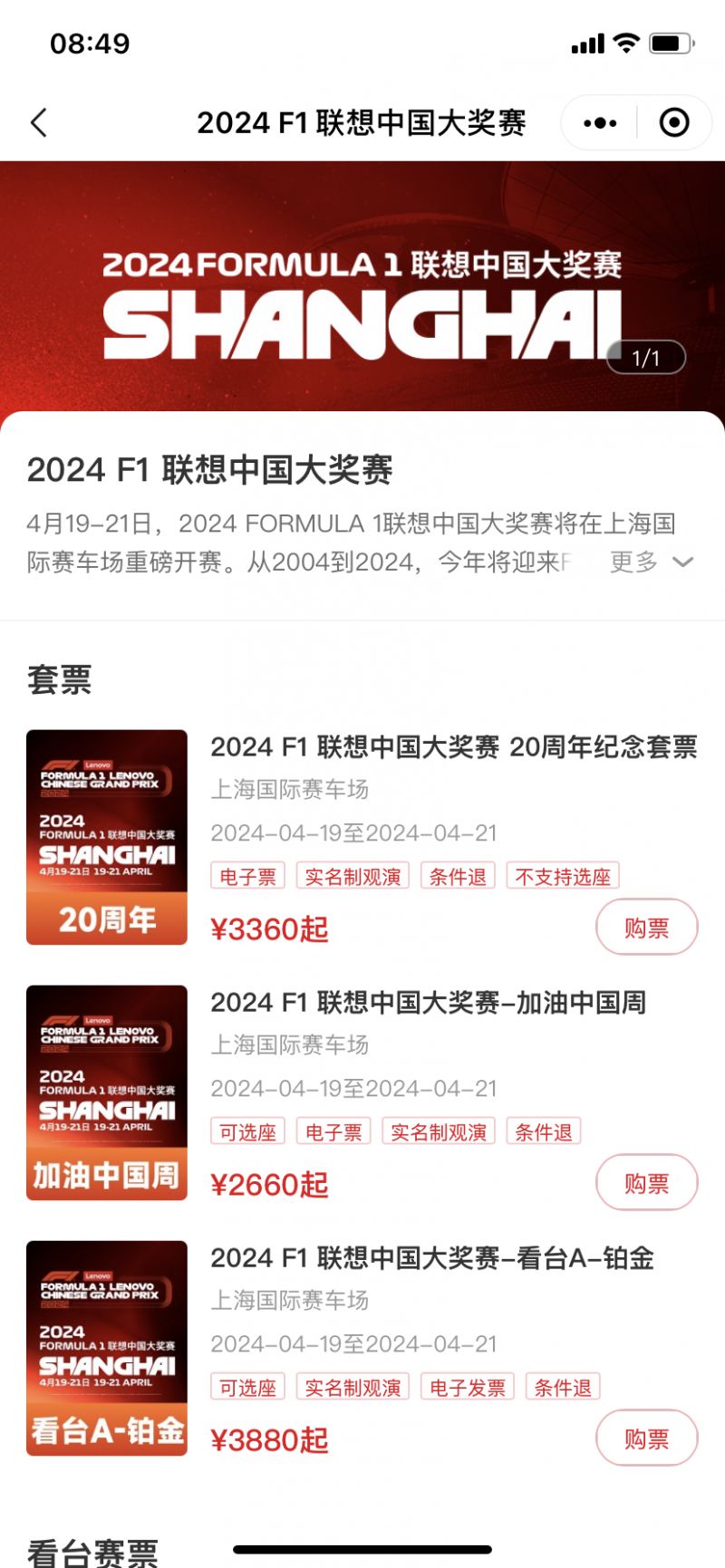This screenshot has width=725, height=1568.
Task: Tap the back arrow to return
Action: pos(38,122)
